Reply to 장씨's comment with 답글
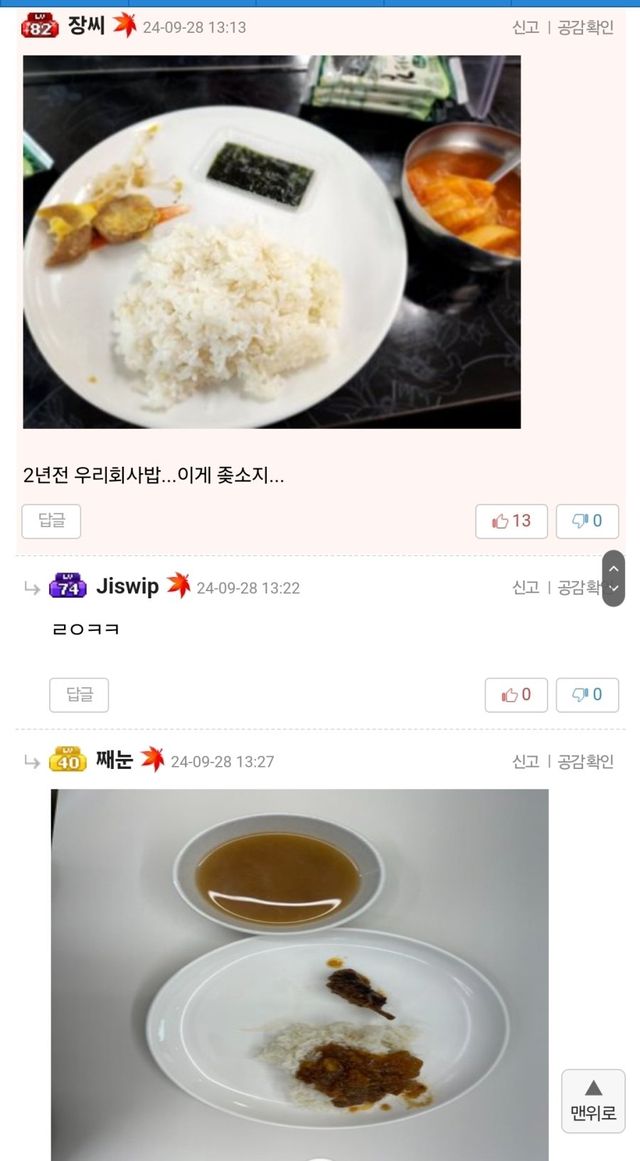This screenshot has height=1161, width=640. coord(51,521)
